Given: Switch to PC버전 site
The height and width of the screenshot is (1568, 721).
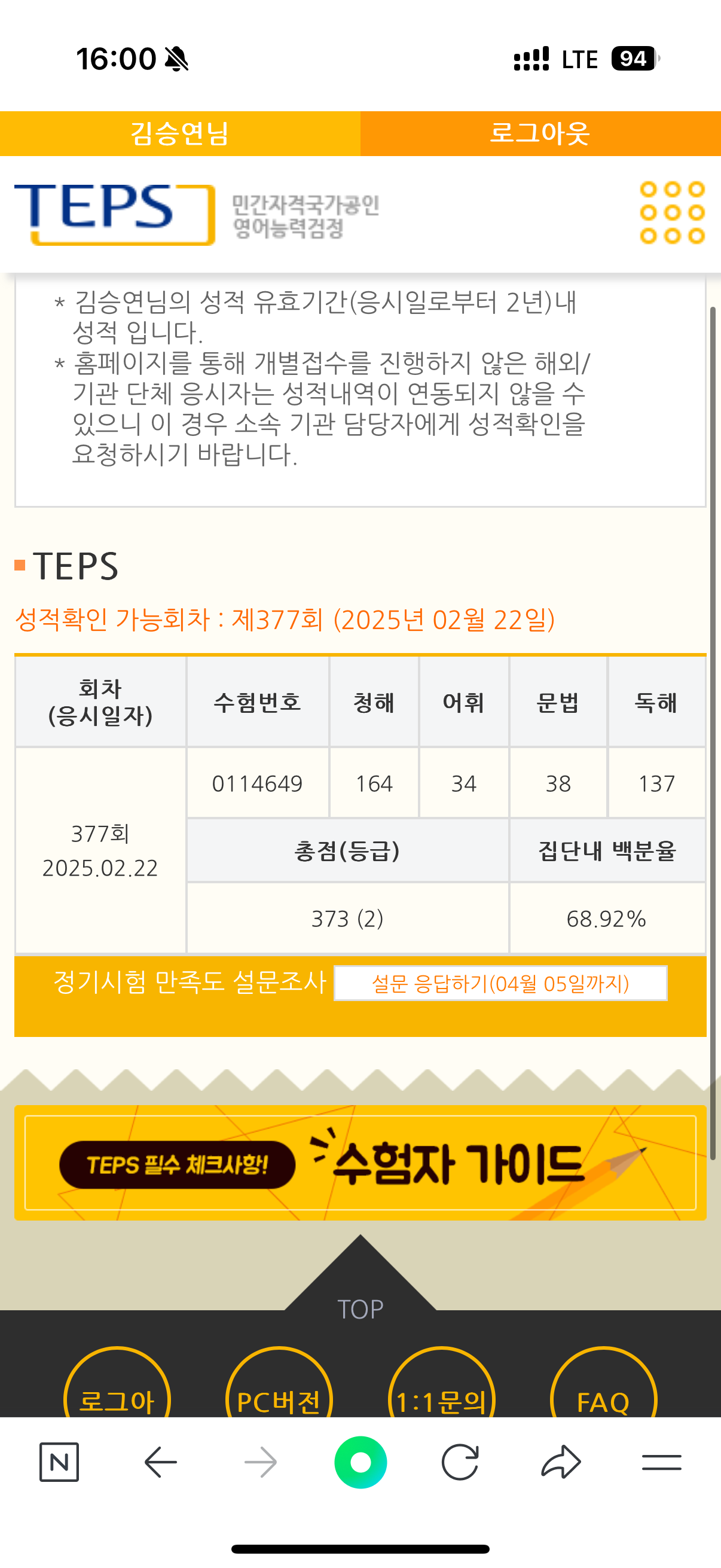Looking at the screenshot, I should pos(279,1394).
